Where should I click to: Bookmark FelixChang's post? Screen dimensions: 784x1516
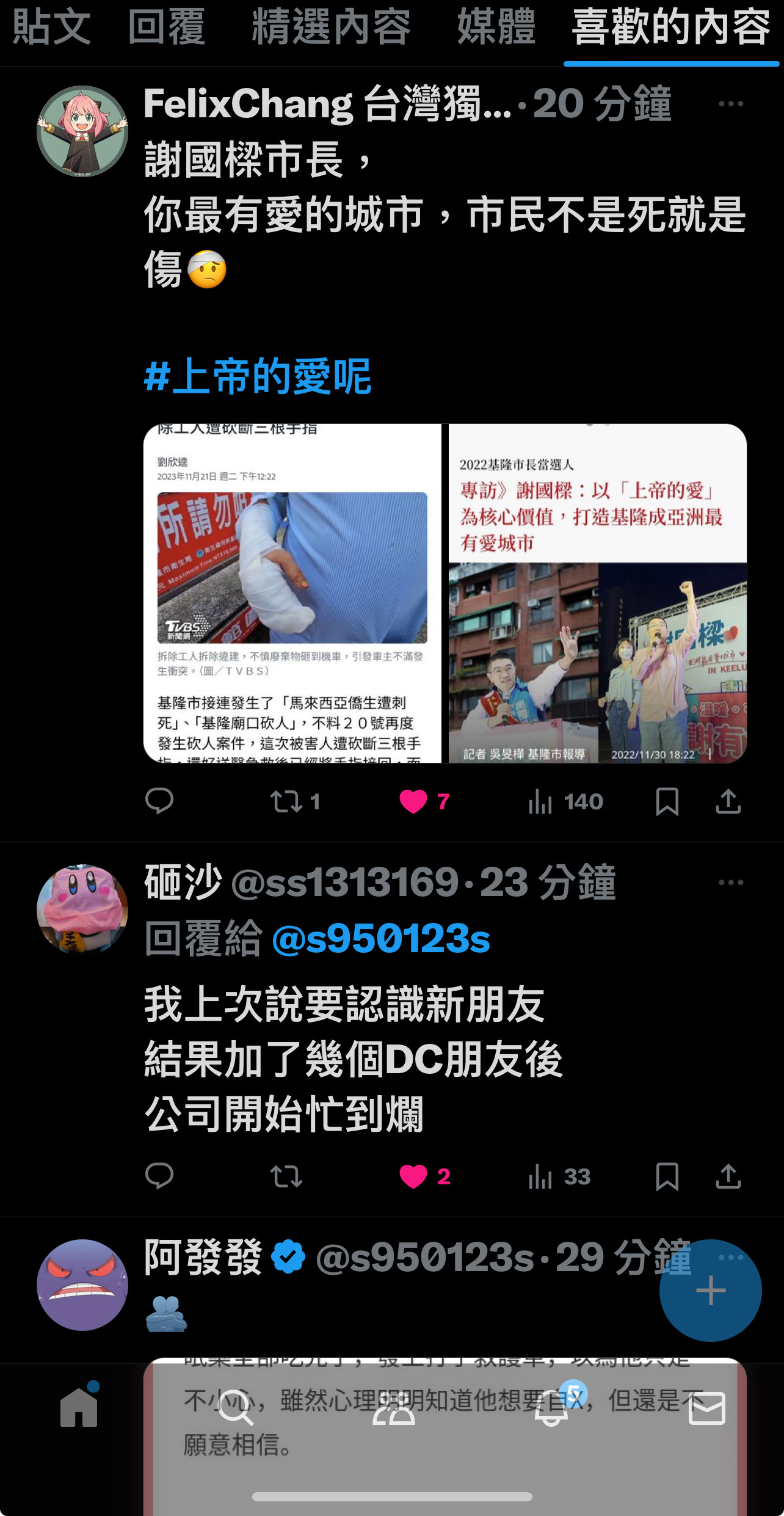tap(667, 801)
